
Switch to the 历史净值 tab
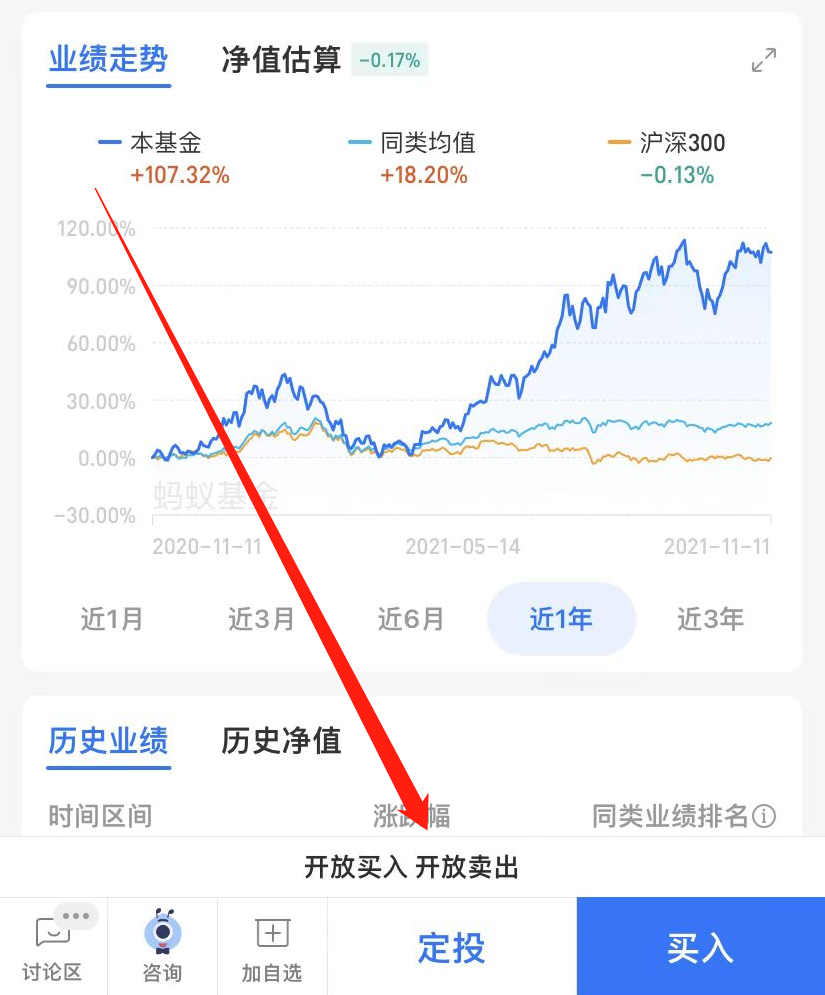[281, 741]
